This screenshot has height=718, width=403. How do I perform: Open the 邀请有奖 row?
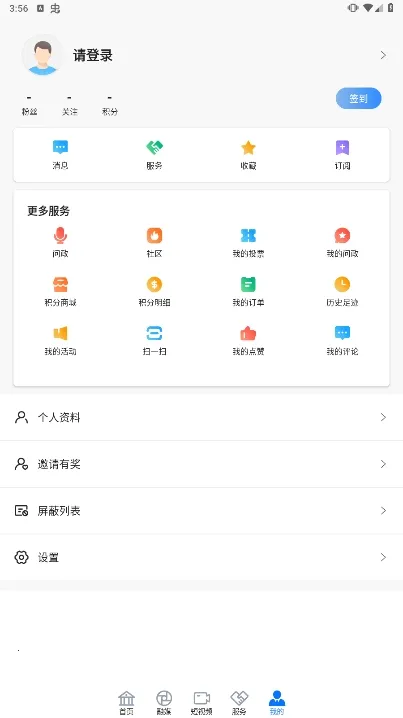[202, 464]
